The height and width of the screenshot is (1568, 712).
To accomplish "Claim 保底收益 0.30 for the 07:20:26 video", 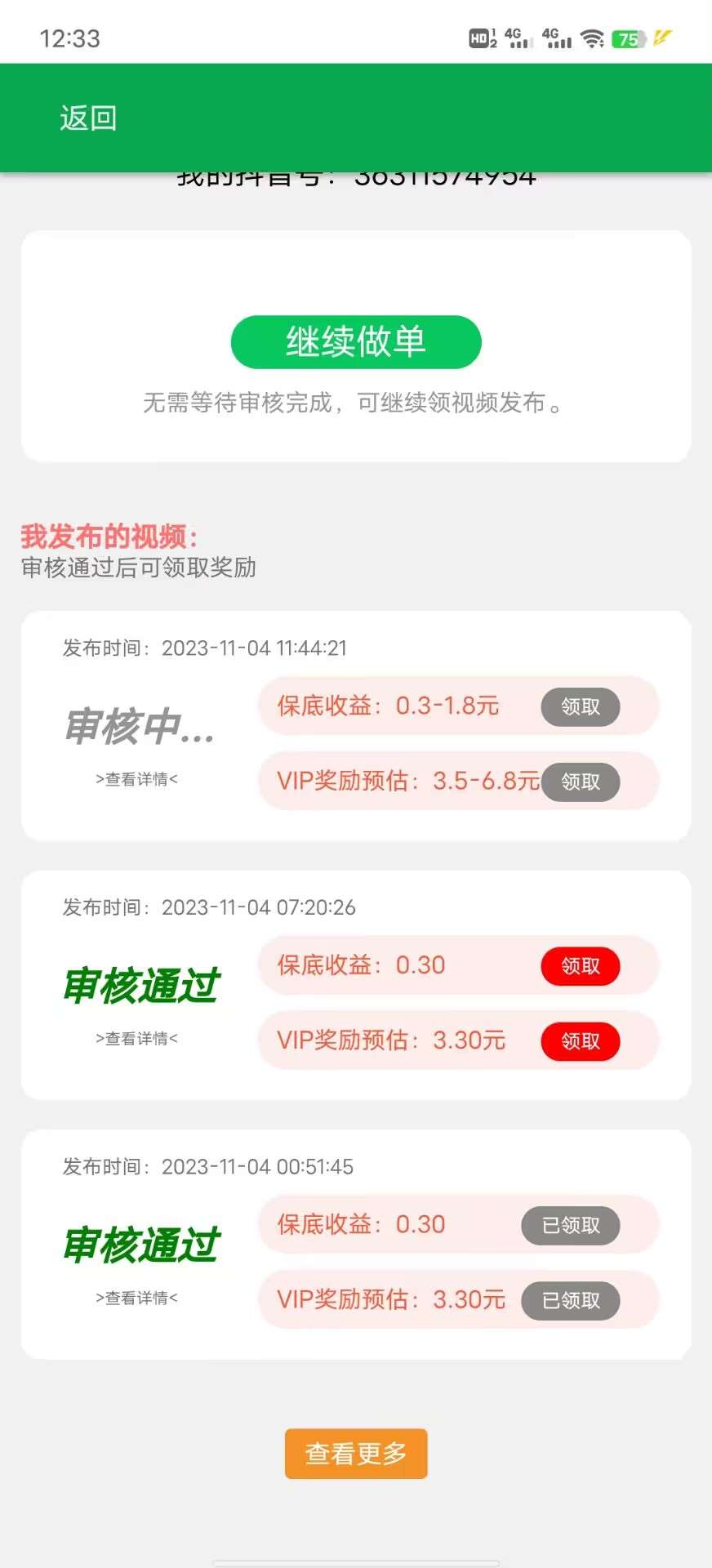I will tap(581, 966).
